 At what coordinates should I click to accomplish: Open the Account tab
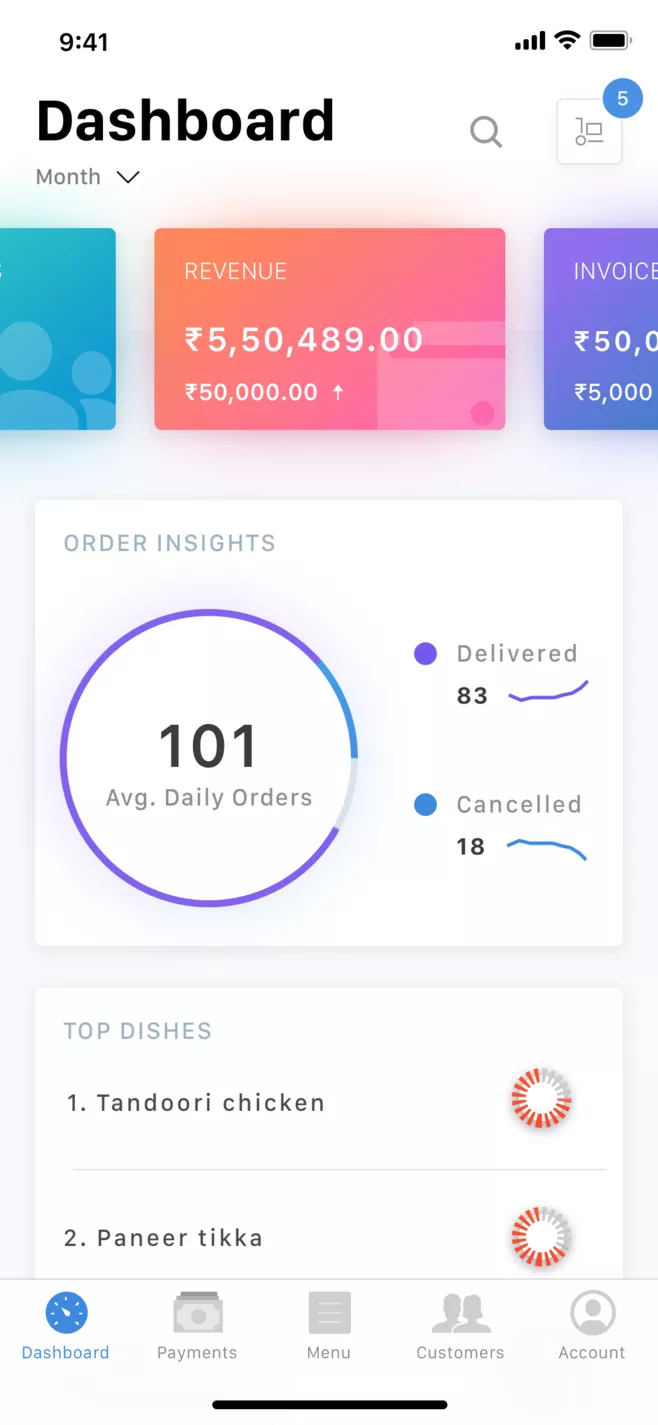592,1326
